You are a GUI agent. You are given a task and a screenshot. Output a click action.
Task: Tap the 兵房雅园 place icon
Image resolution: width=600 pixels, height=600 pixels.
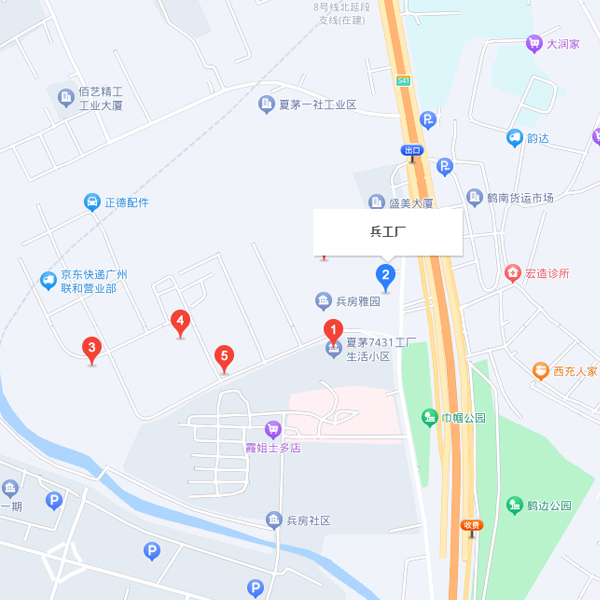tap(323, 299)
